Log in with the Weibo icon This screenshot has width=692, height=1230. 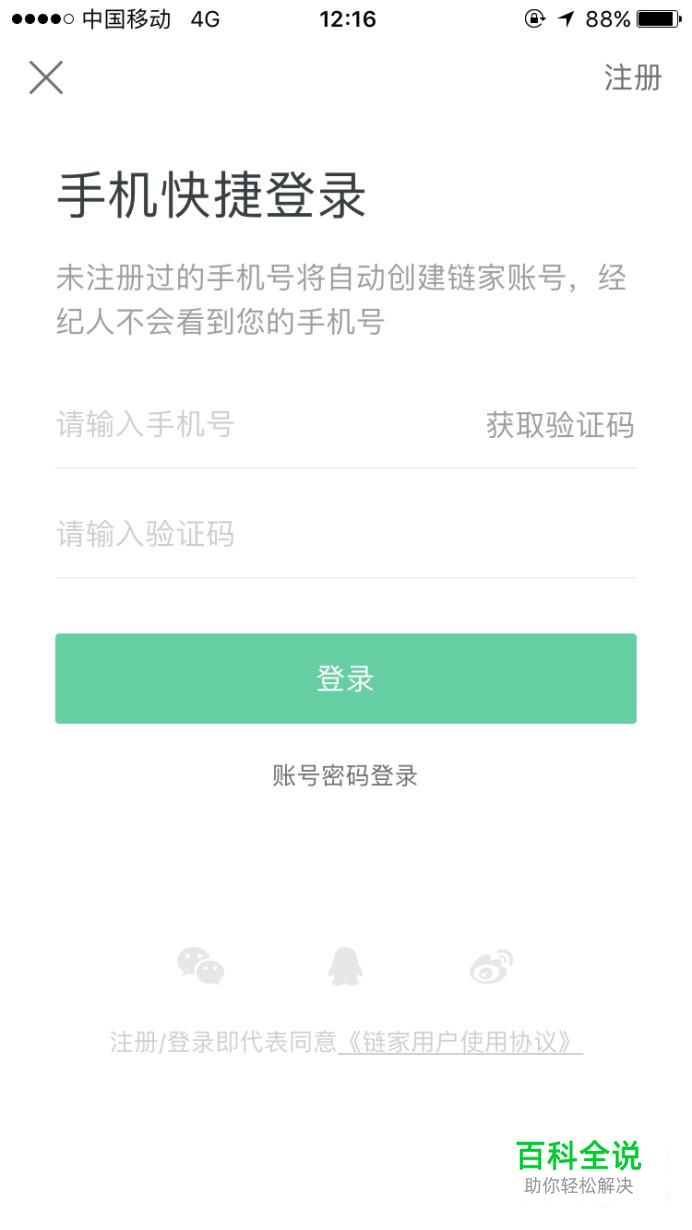[491, 967]
